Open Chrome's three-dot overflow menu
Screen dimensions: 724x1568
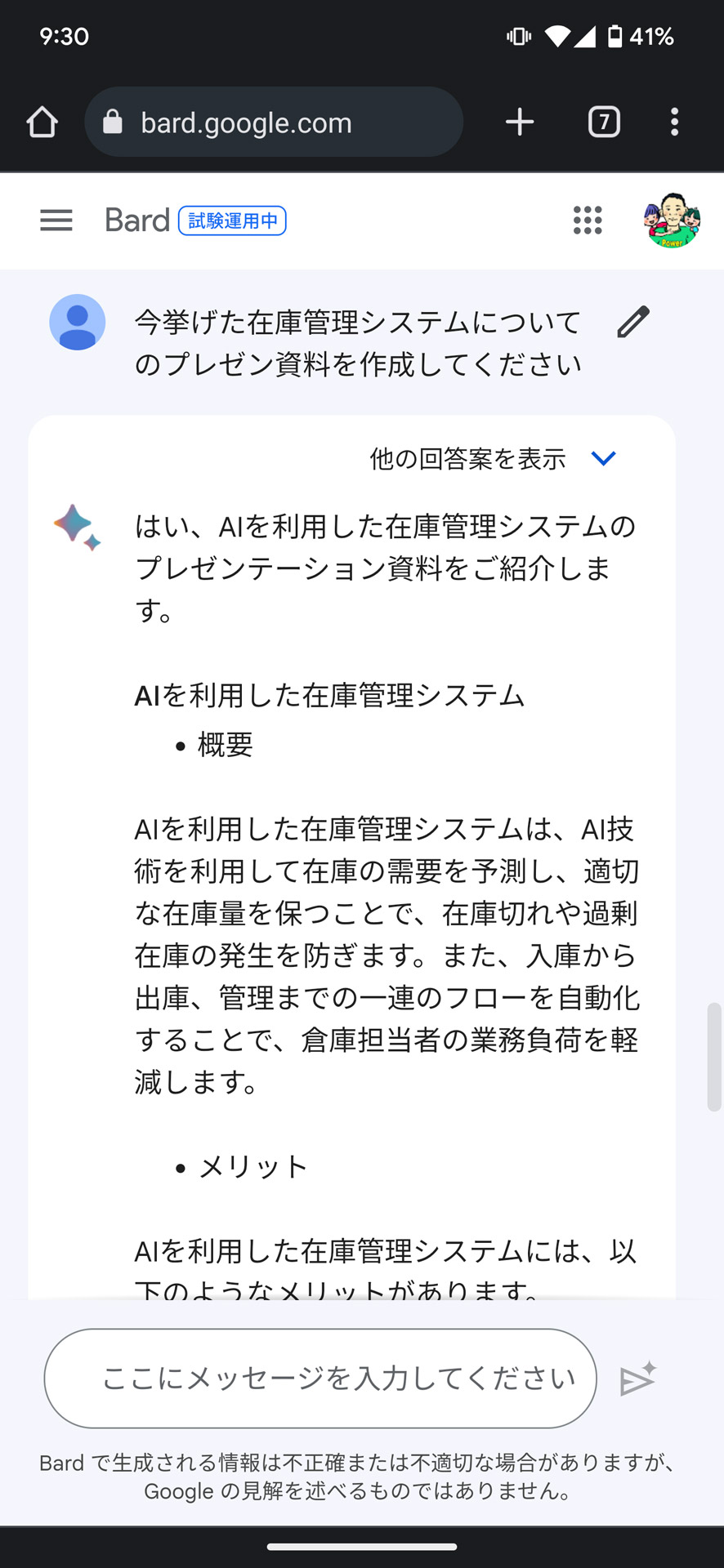(x=675, y=122)
